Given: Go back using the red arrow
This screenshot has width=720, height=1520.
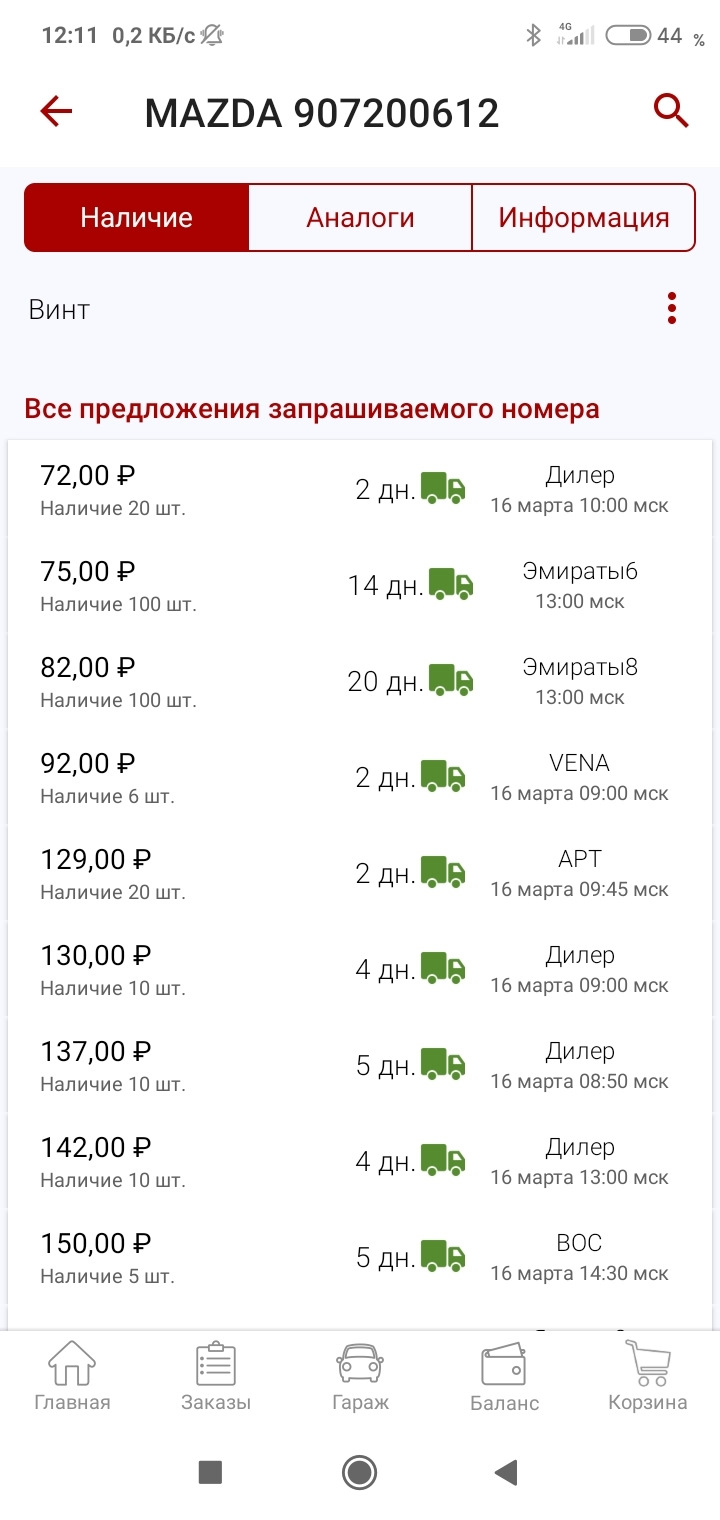Looking at the screenshot, I should 55,110.
